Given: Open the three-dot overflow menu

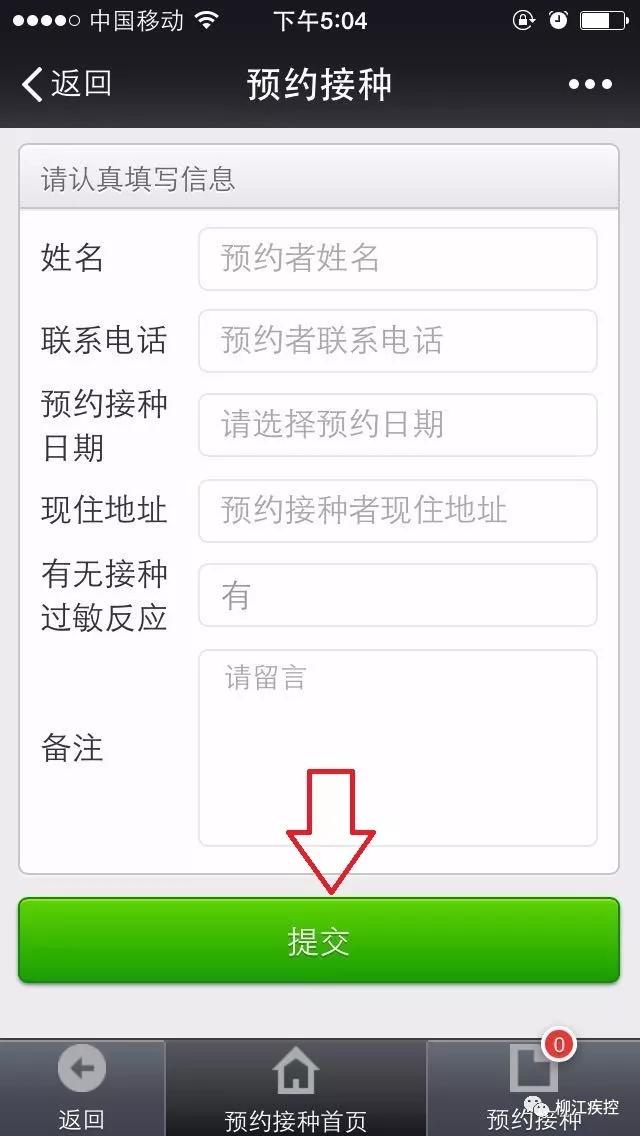Looking at the screenshot, I should point(590,85).
